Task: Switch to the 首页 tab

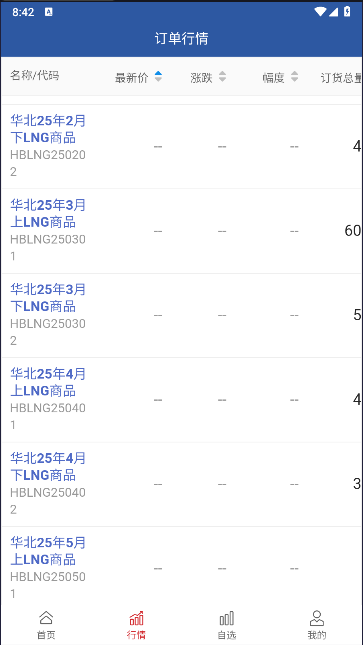Action: click(46, 624)
